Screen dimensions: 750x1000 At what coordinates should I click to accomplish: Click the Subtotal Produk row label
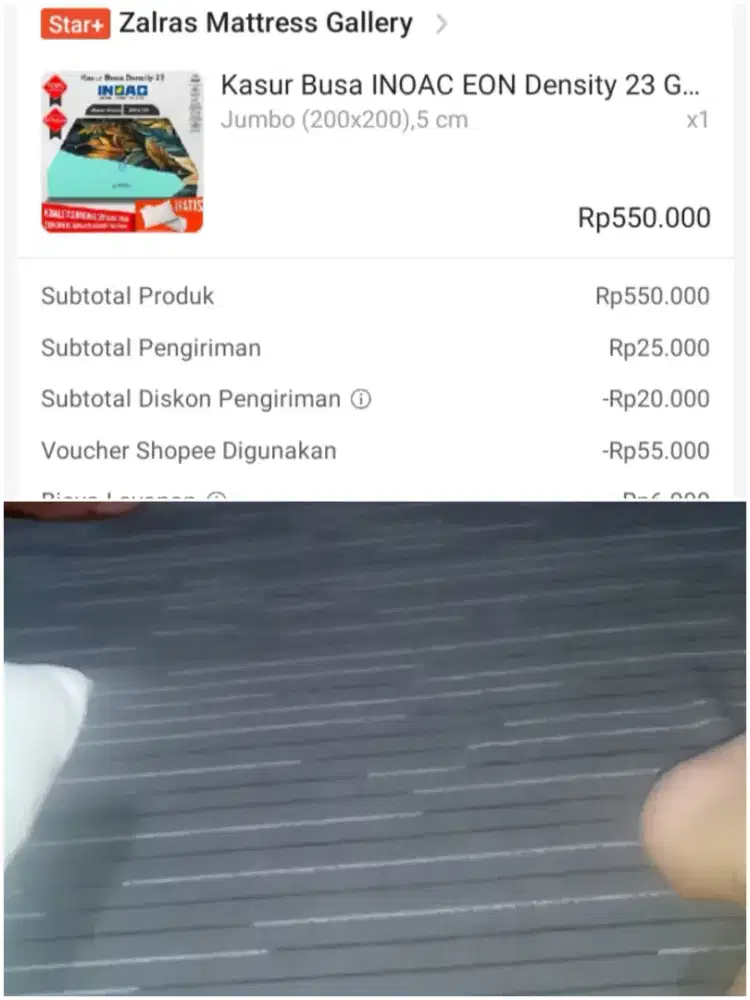pos(128,296)
